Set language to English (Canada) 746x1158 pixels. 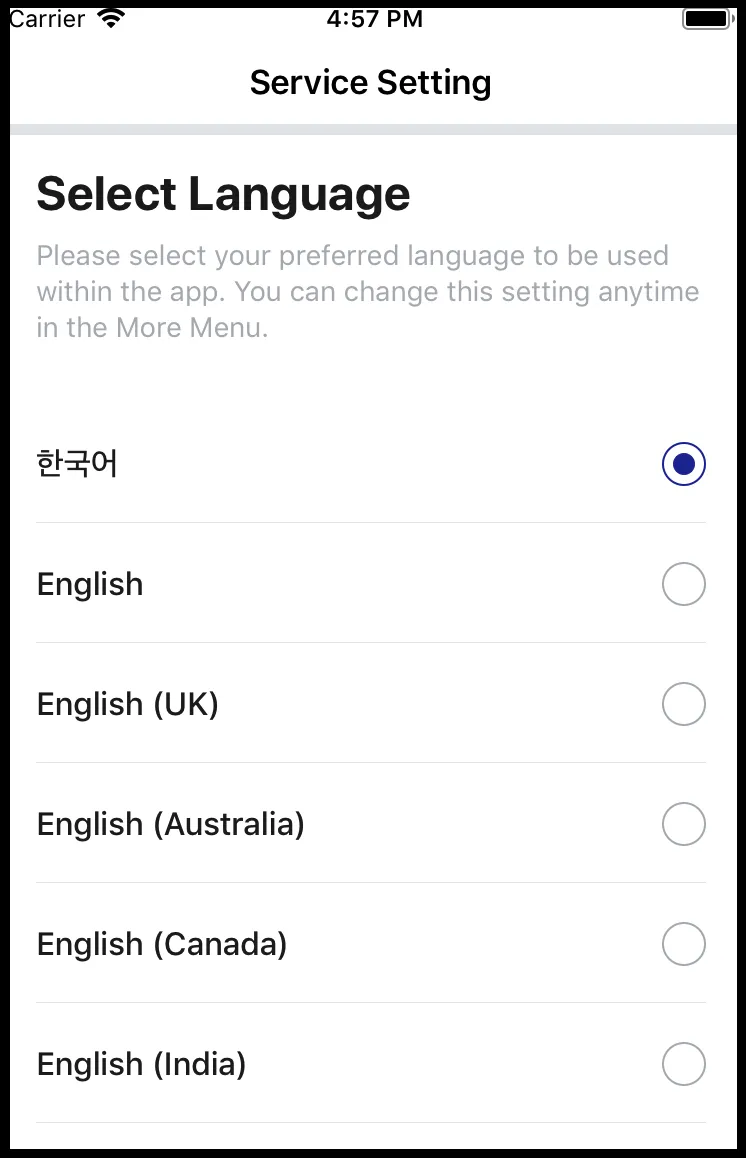click(x=683, y=944)
